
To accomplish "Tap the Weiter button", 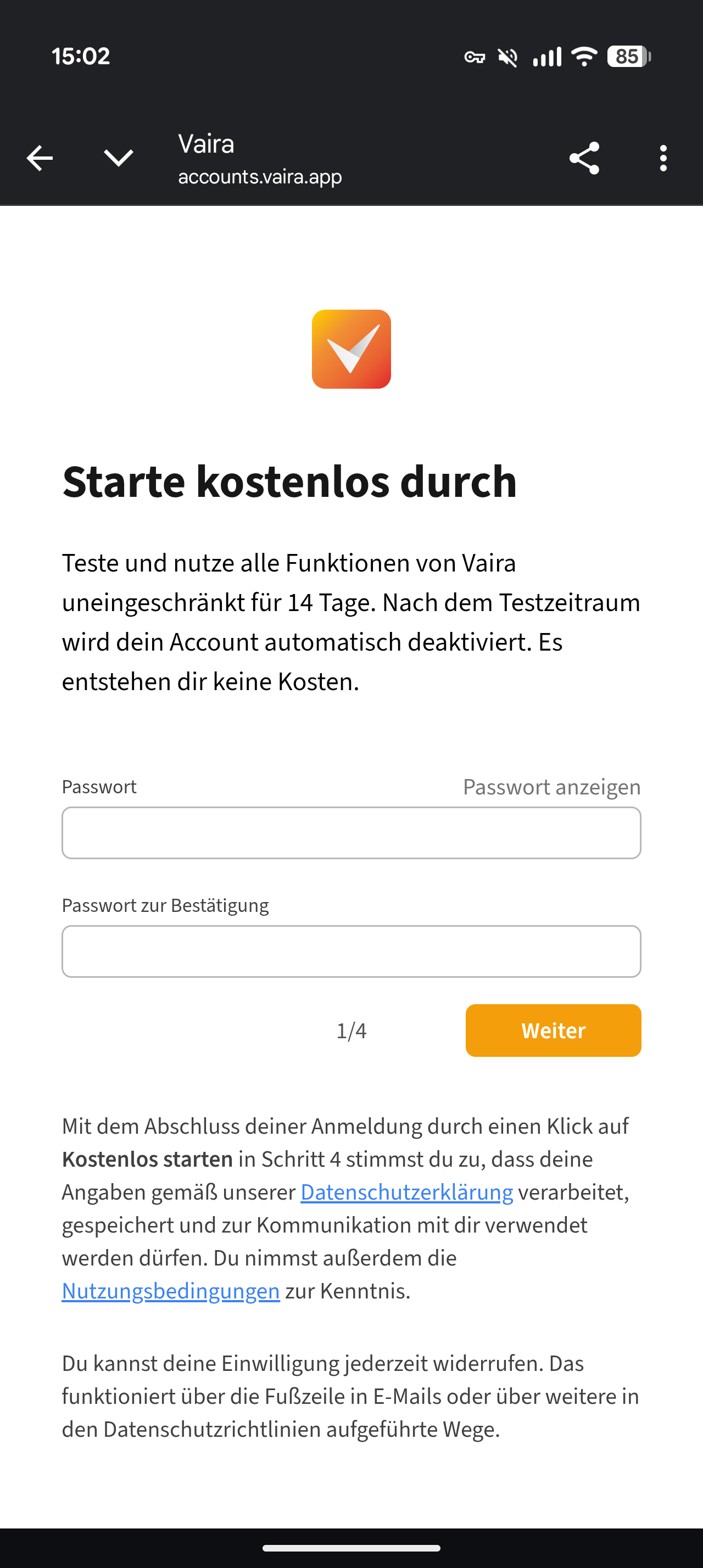I will pyautogui.click(x=553, y=1031).
